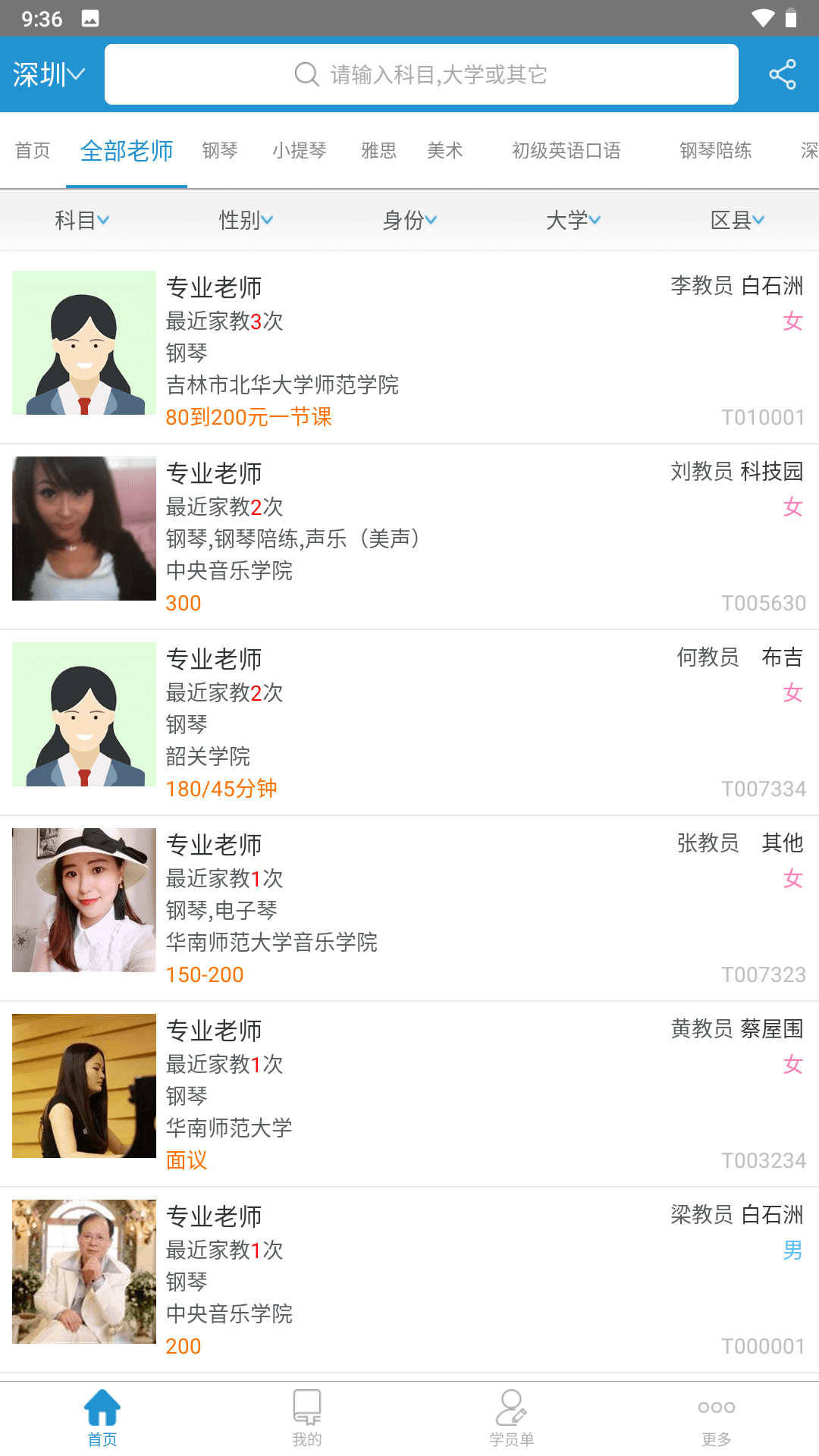Tap the share icon in the top bar

tap(782, 74)
